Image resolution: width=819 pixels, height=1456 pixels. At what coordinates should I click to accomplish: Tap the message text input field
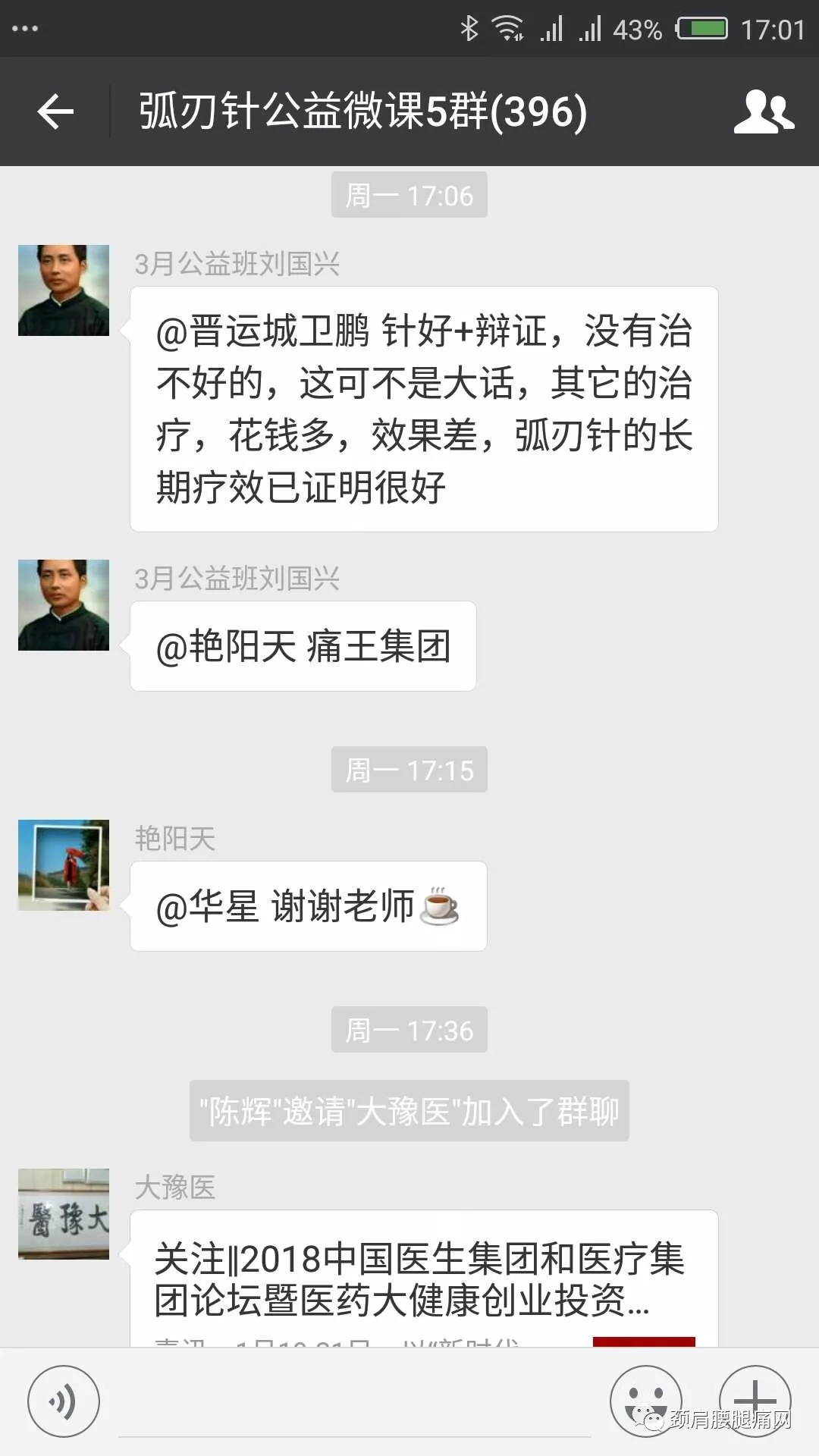(x=354, y=1403)
